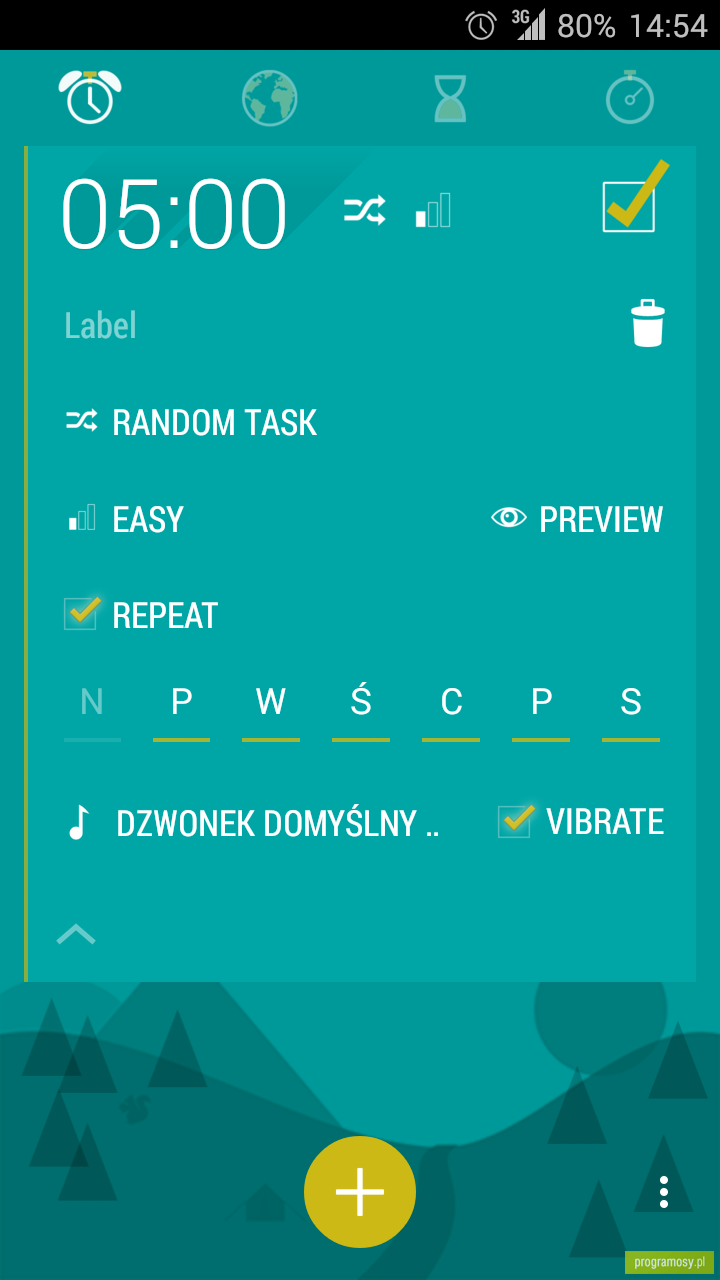
Task: Choose a different task via RANDOM TASK
Action: click(191, 423)
